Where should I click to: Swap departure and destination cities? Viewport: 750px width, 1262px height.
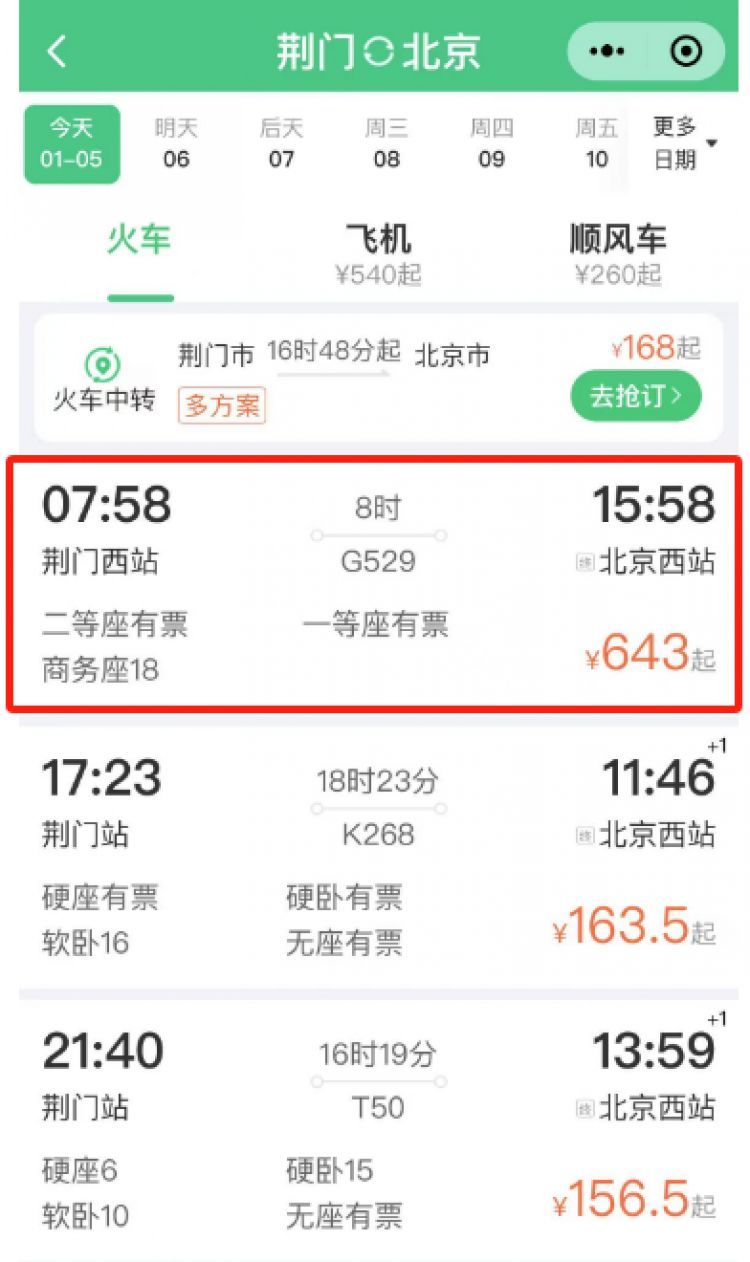(380, 52)
